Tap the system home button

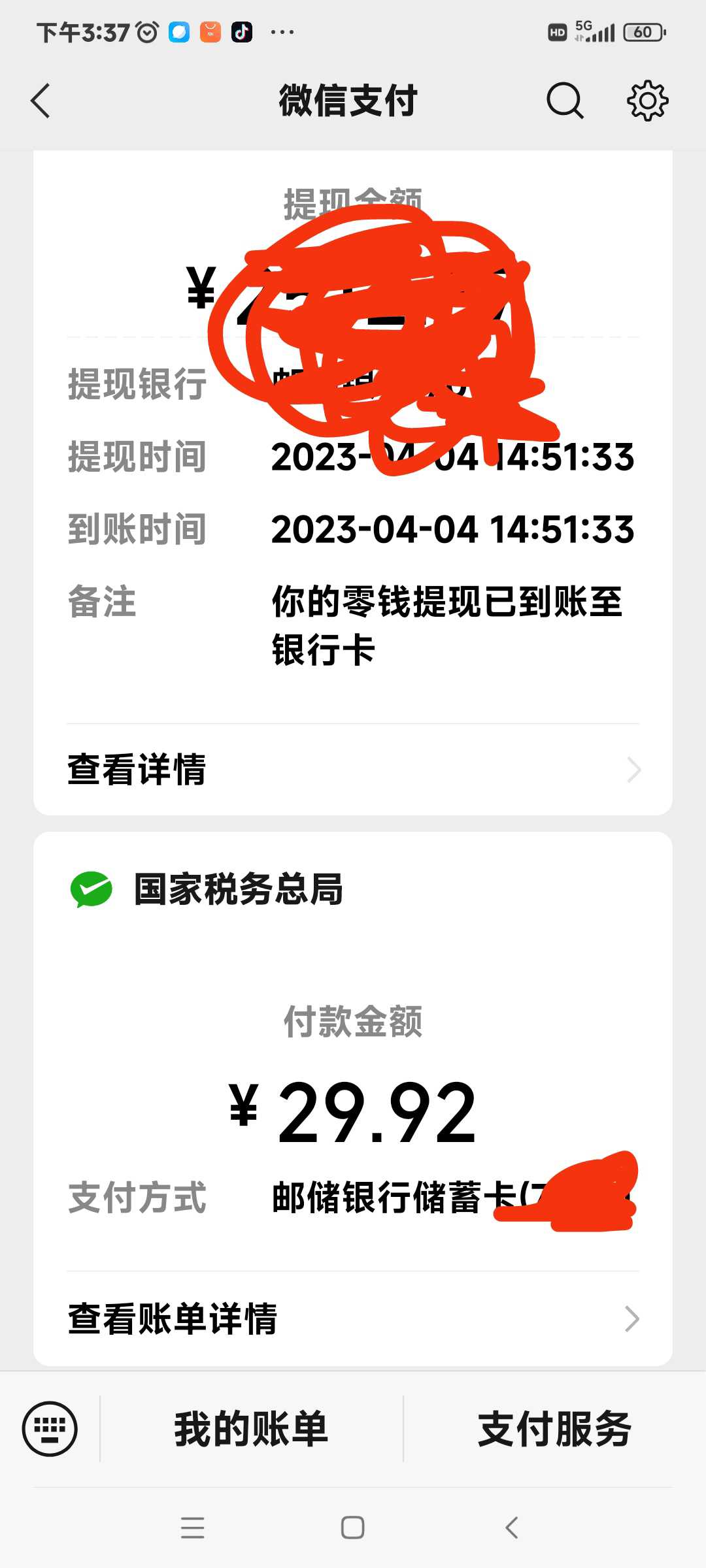point(353,1527)
